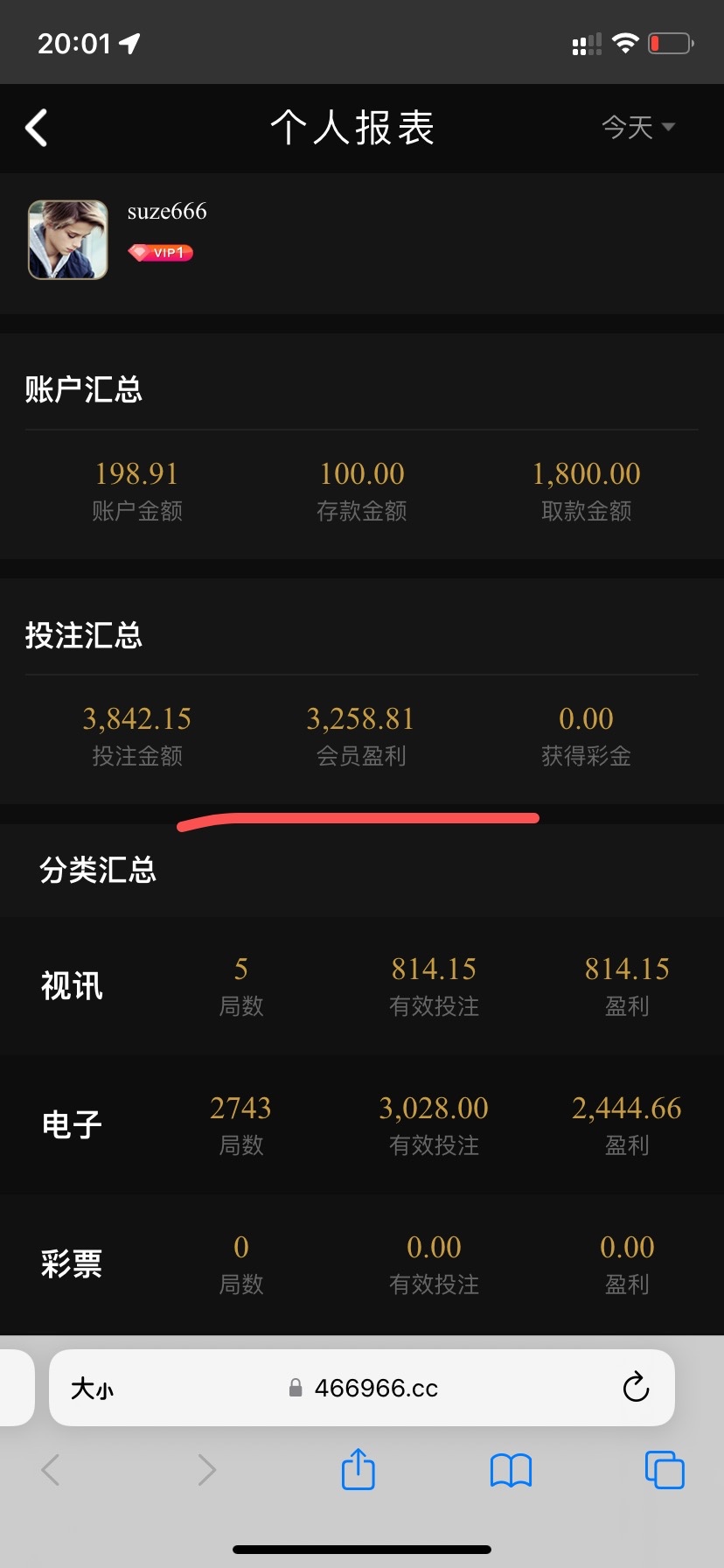Open the 今天 date range dropdown
Viewport: 724px width, 1568px height.
638,128
